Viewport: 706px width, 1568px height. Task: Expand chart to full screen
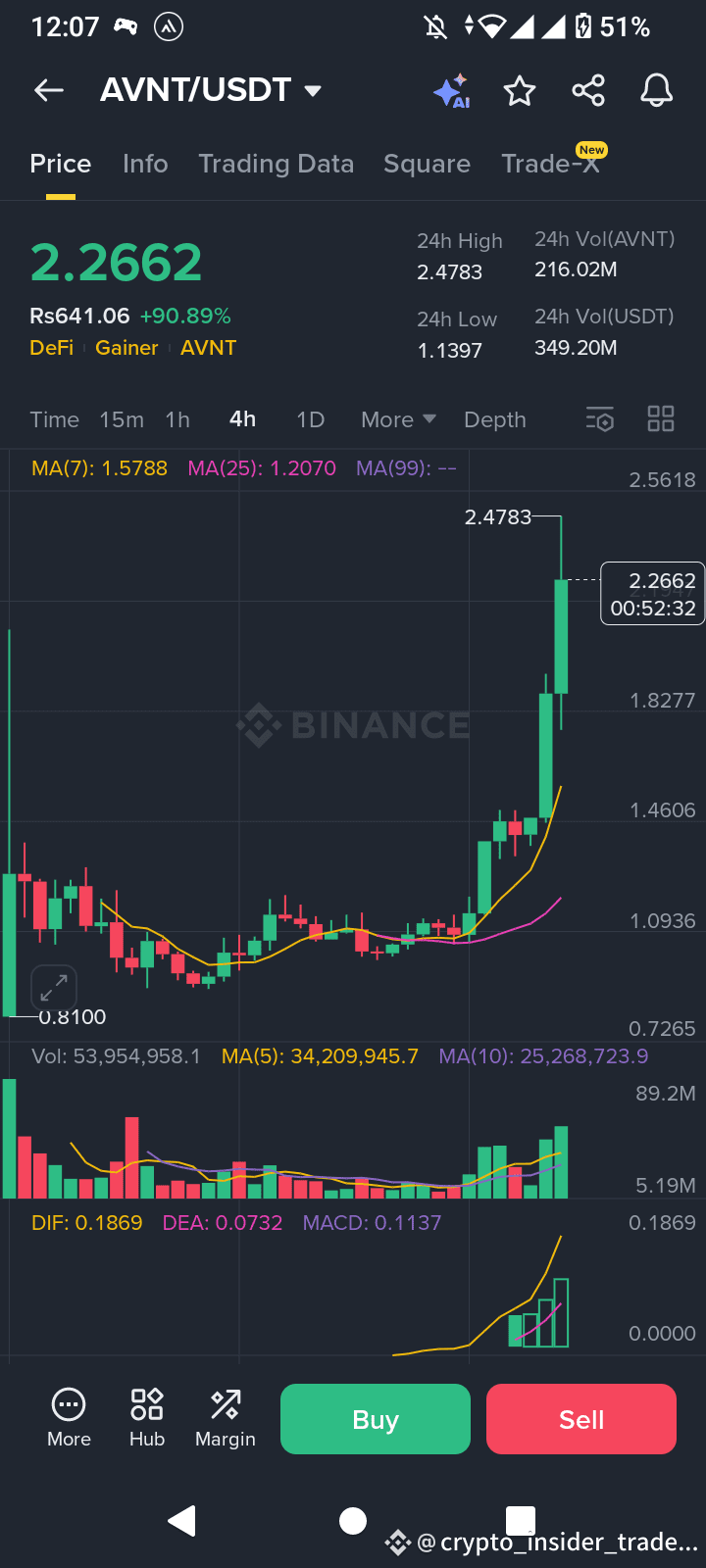54,988
